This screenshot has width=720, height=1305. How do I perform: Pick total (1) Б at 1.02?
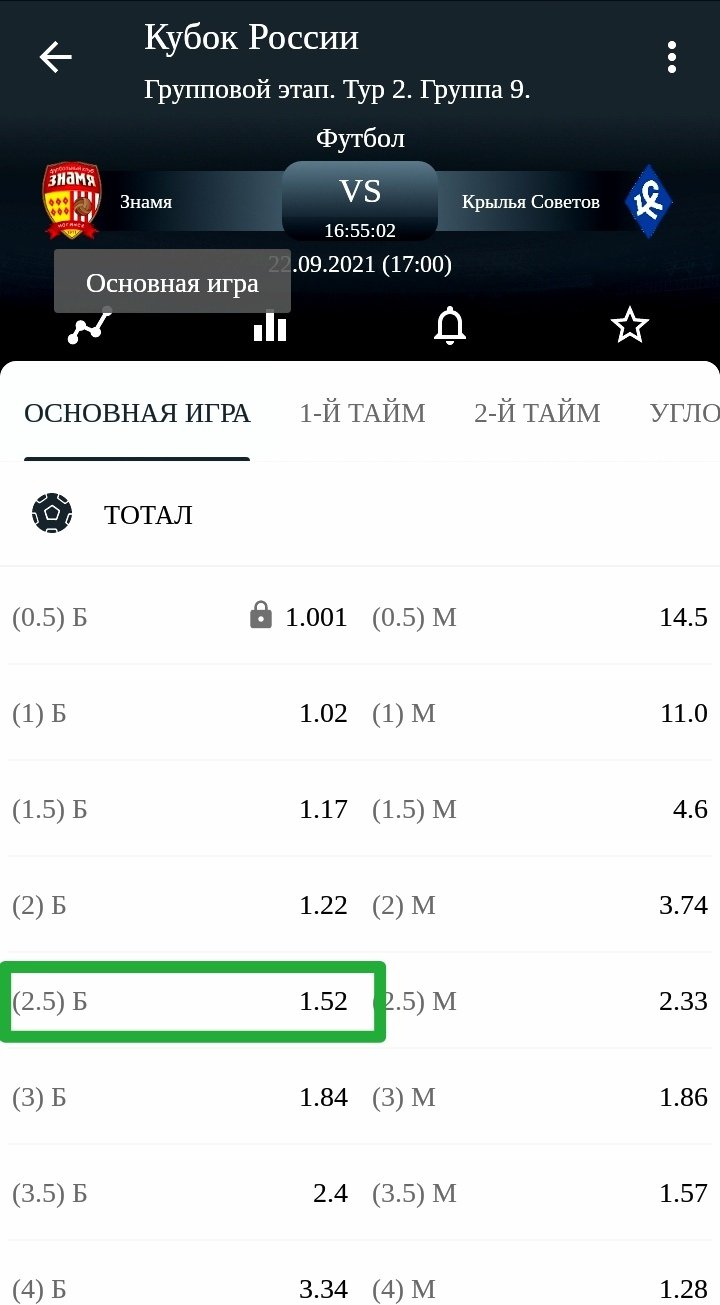coord(180,713)
